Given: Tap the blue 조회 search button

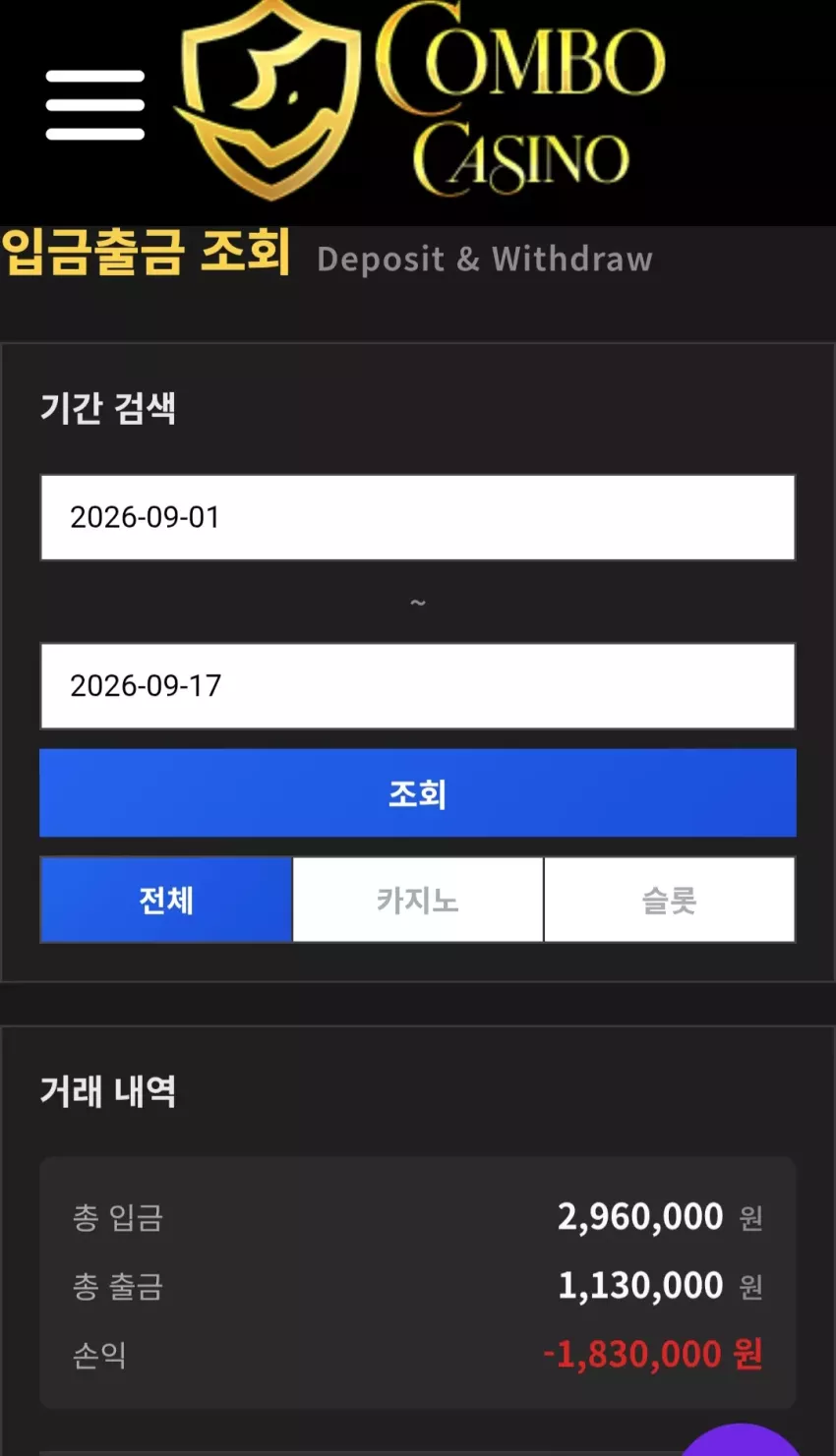Looking at the screenshot, I should click(x=417, y=793).
